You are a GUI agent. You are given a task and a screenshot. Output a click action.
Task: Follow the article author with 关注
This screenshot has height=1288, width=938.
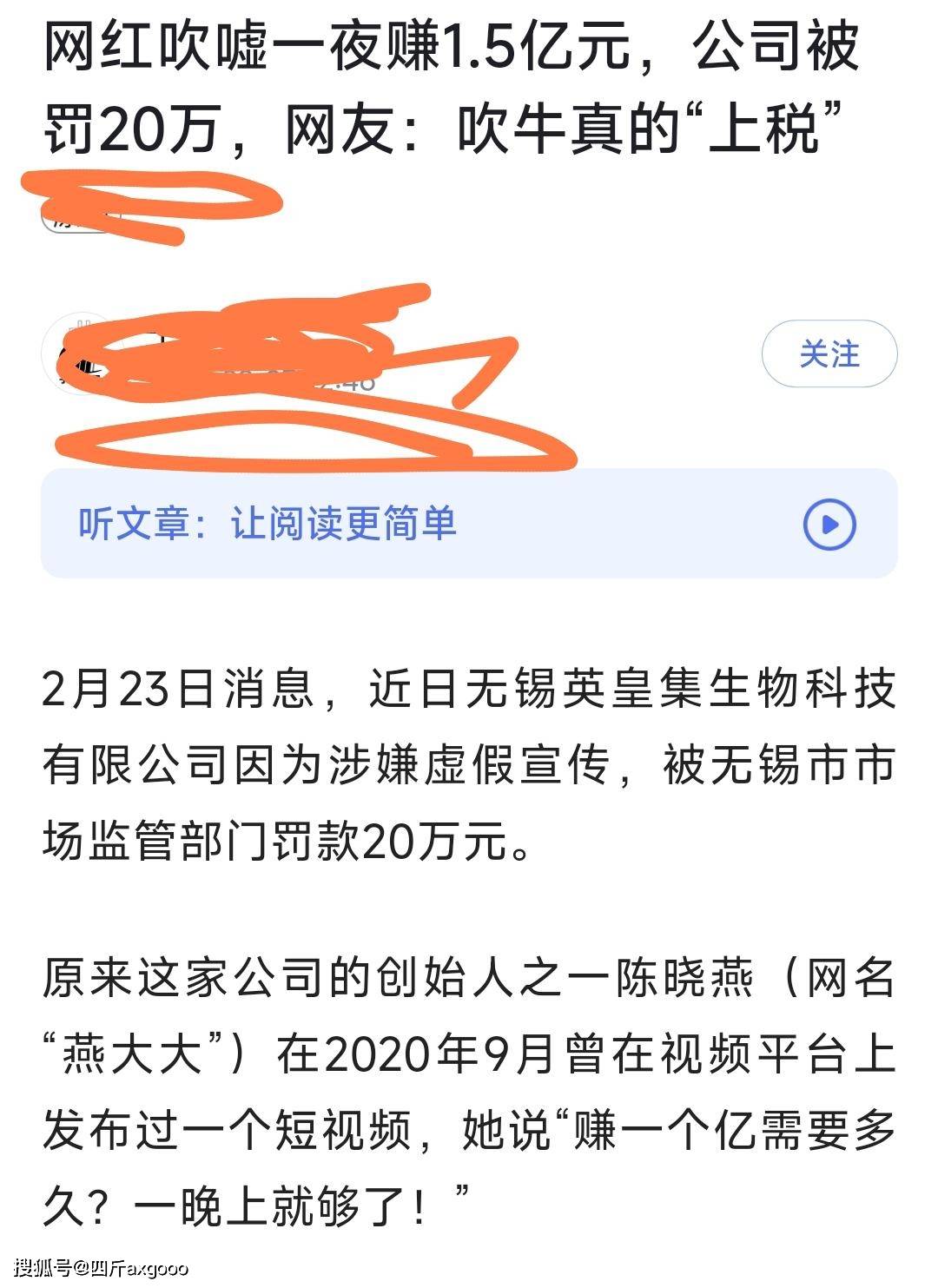[829, 353]
